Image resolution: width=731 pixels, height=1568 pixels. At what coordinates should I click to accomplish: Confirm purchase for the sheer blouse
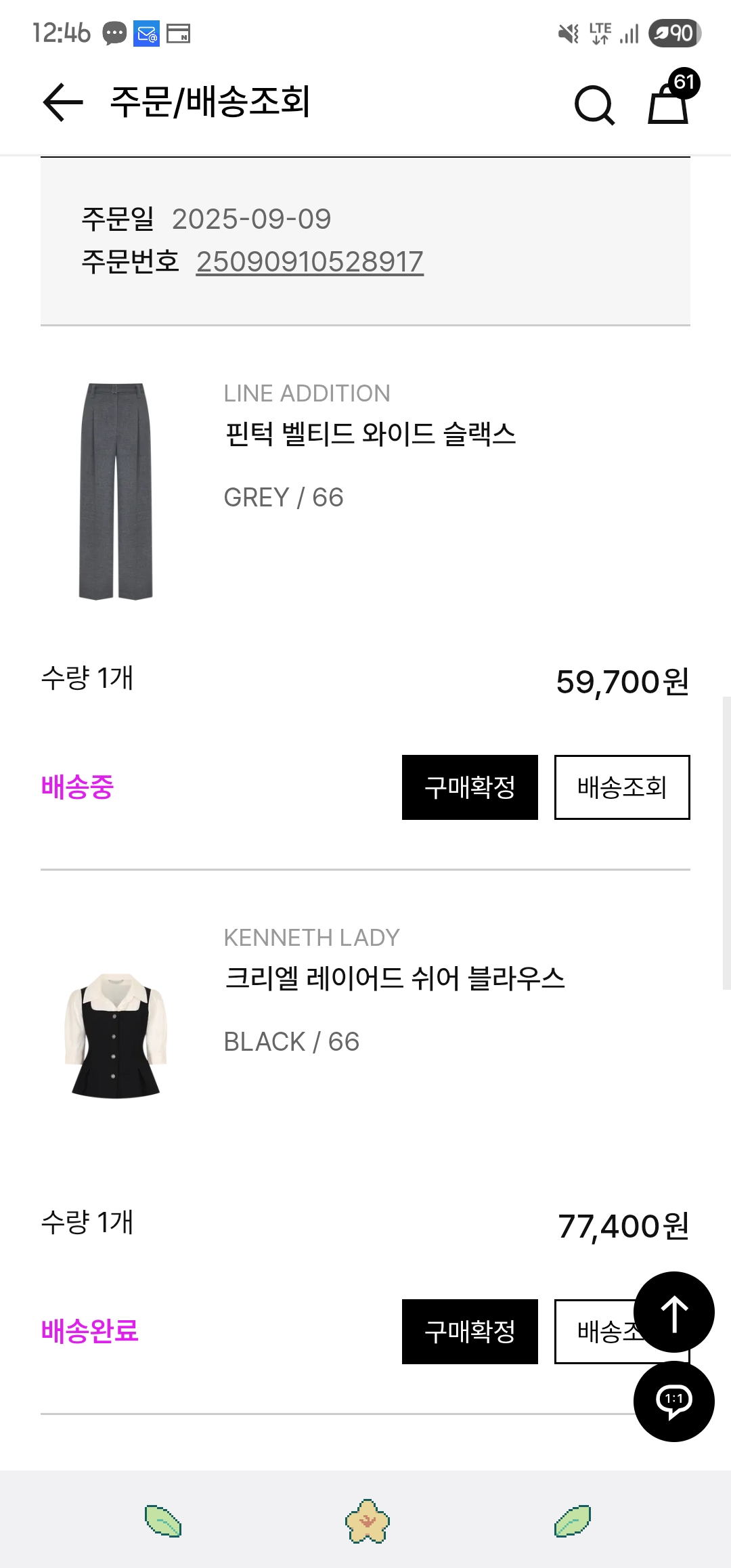pyautogui.click(x=470, y=1332)
